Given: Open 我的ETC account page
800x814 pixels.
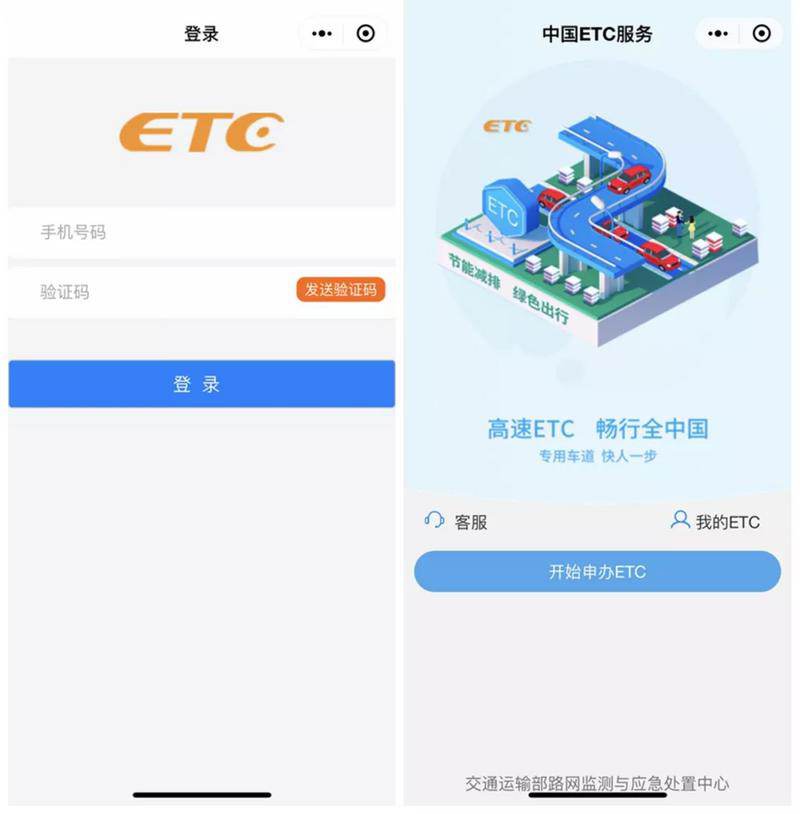Looking at the screenshot, I should click(x=715, y=521).
